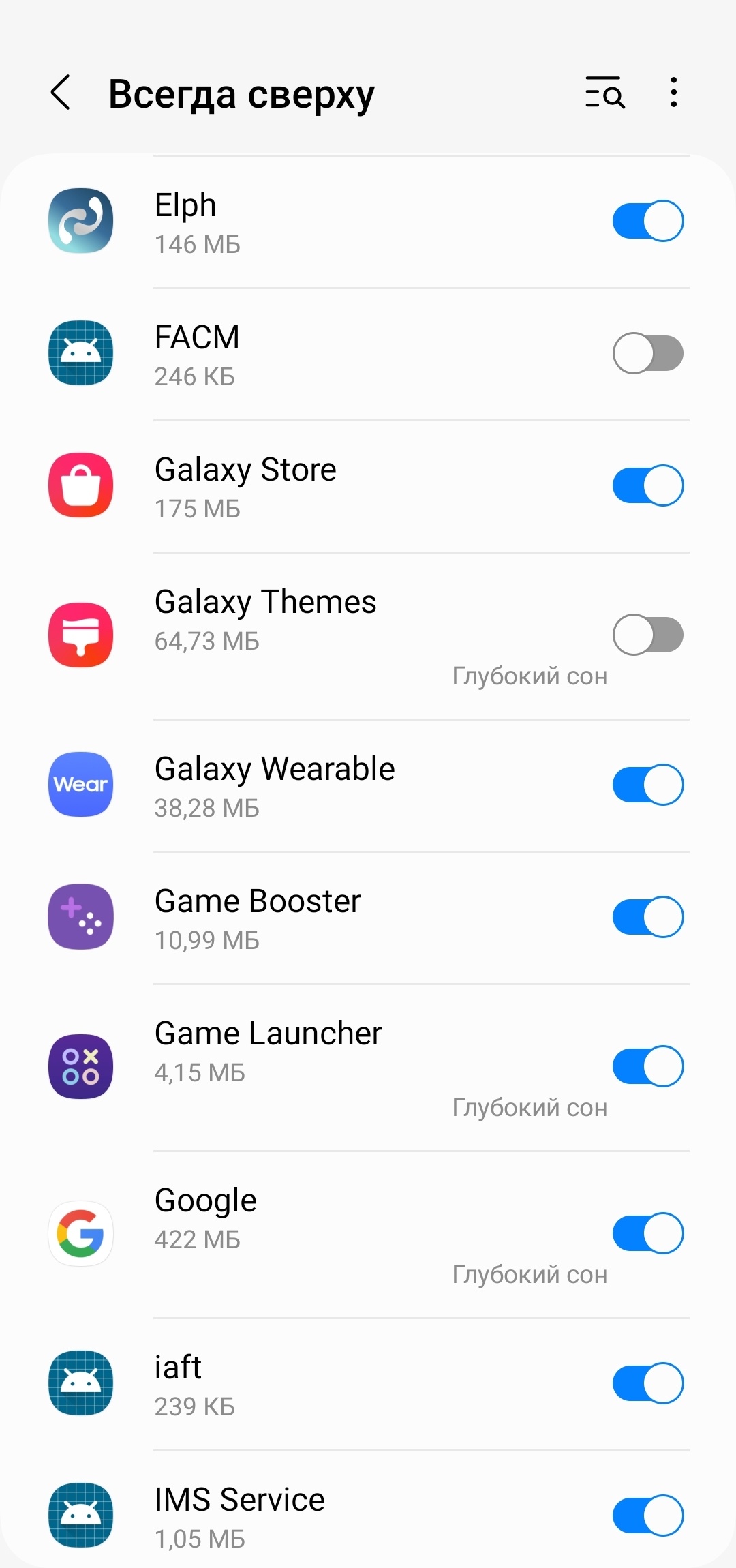This screenshot has width=736, height=1568.
Task: Turn off the Google switch
Action: click(647, 1233)
